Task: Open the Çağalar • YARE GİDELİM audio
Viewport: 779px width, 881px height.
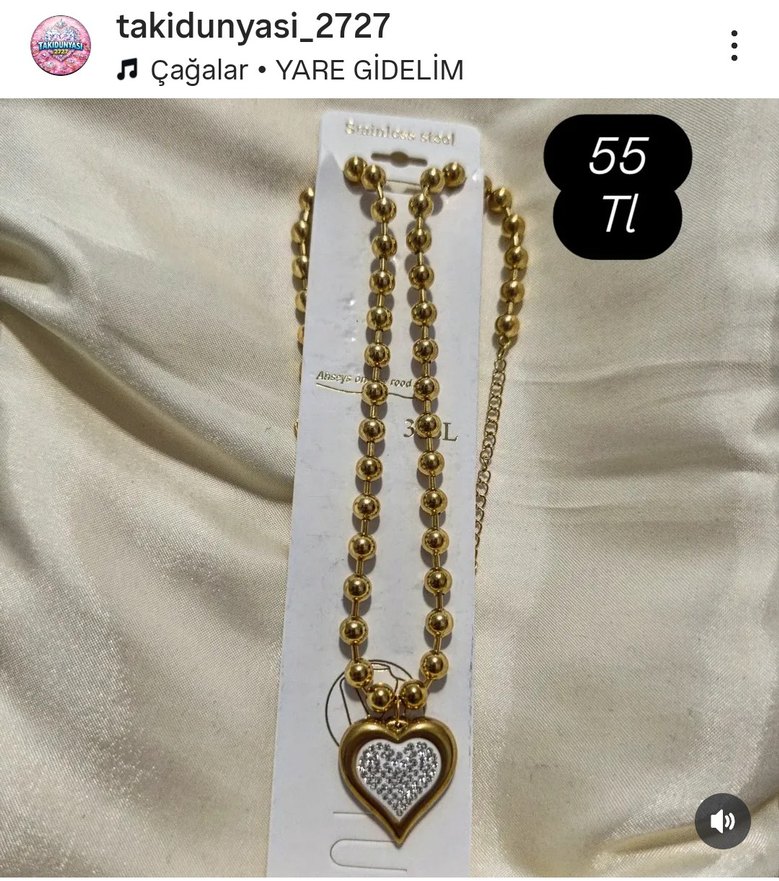Action: coord(291,69)
